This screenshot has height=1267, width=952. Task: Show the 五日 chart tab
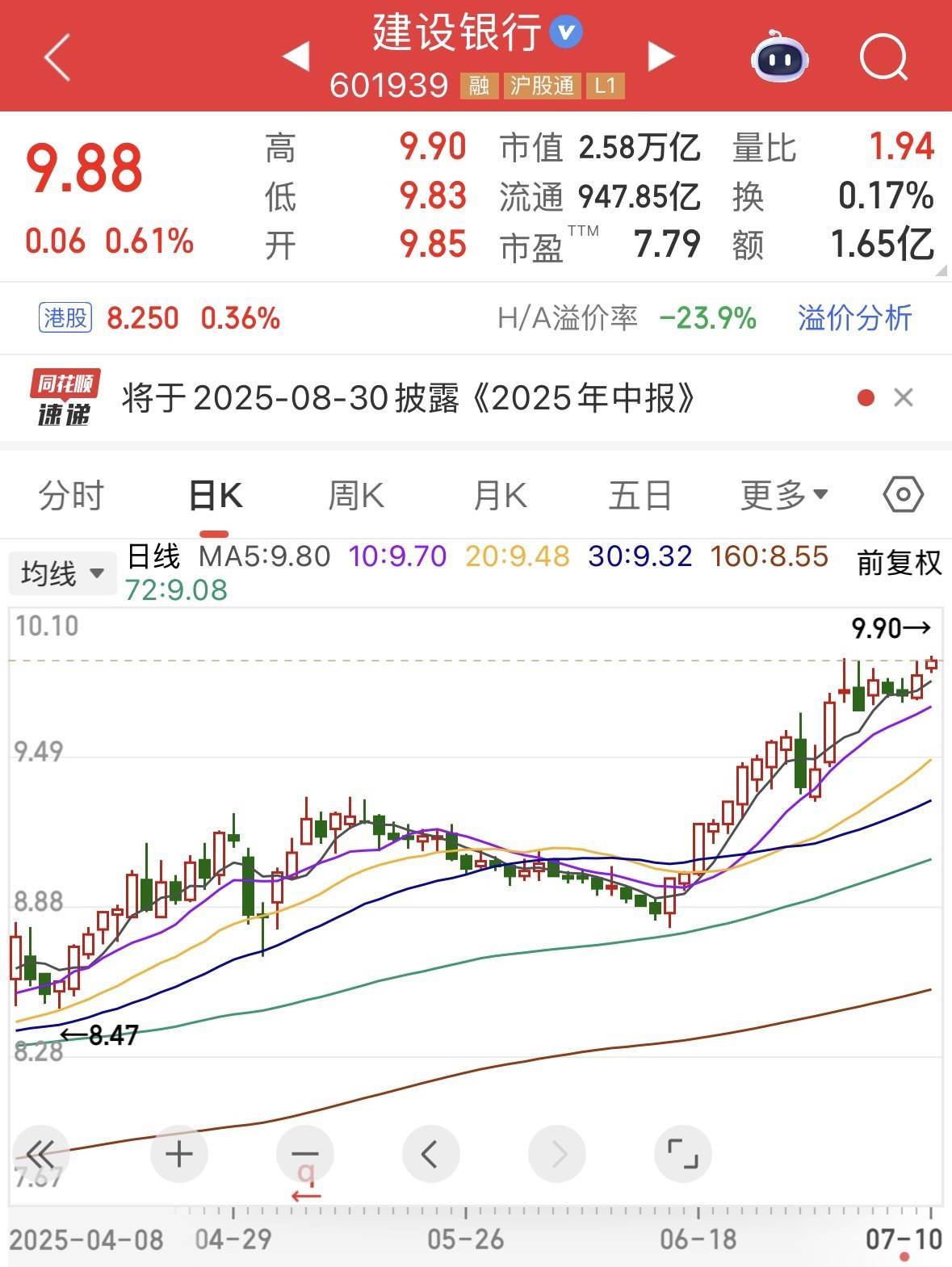tap(640, 495)
